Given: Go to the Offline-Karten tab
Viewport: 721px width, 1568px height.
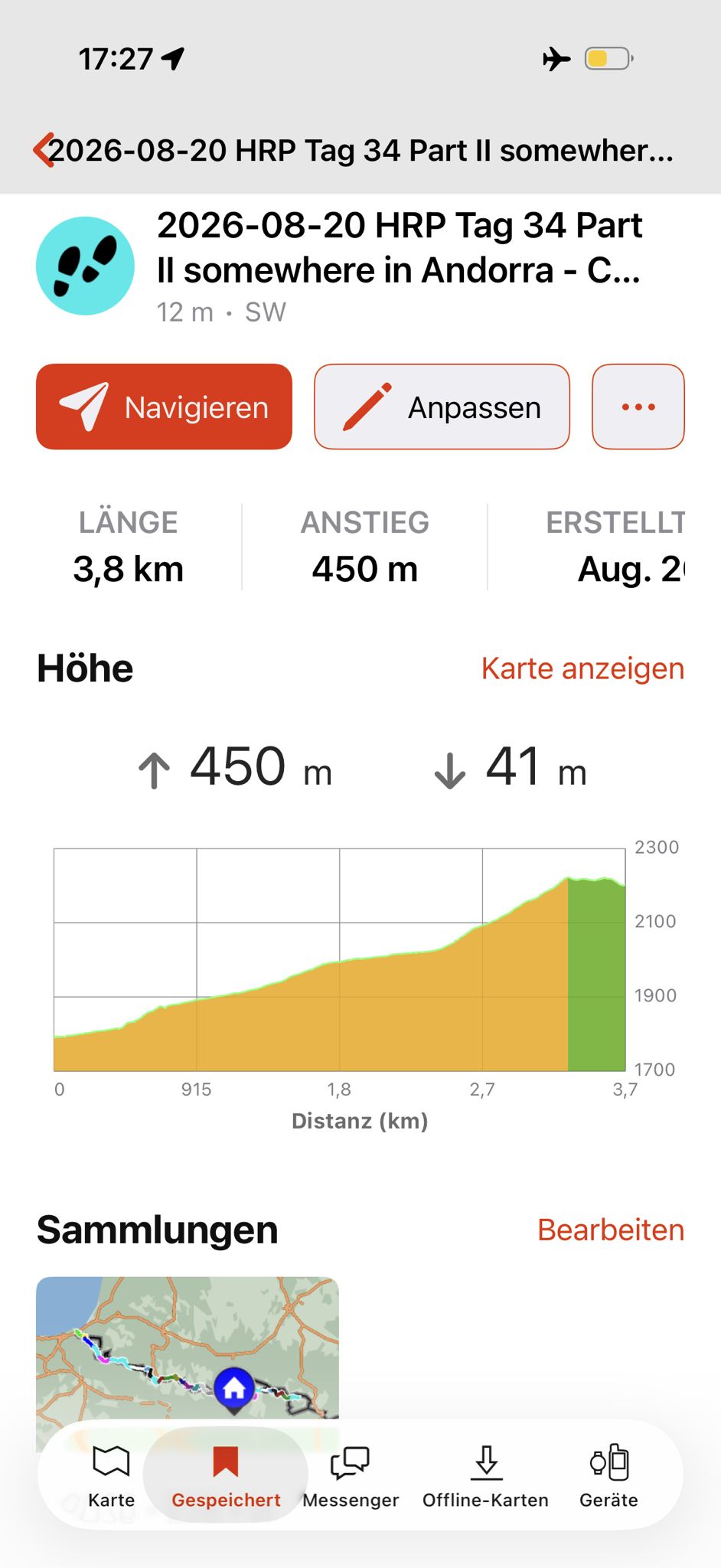Looking at the screenshot, I should [x=485, y=1476].
